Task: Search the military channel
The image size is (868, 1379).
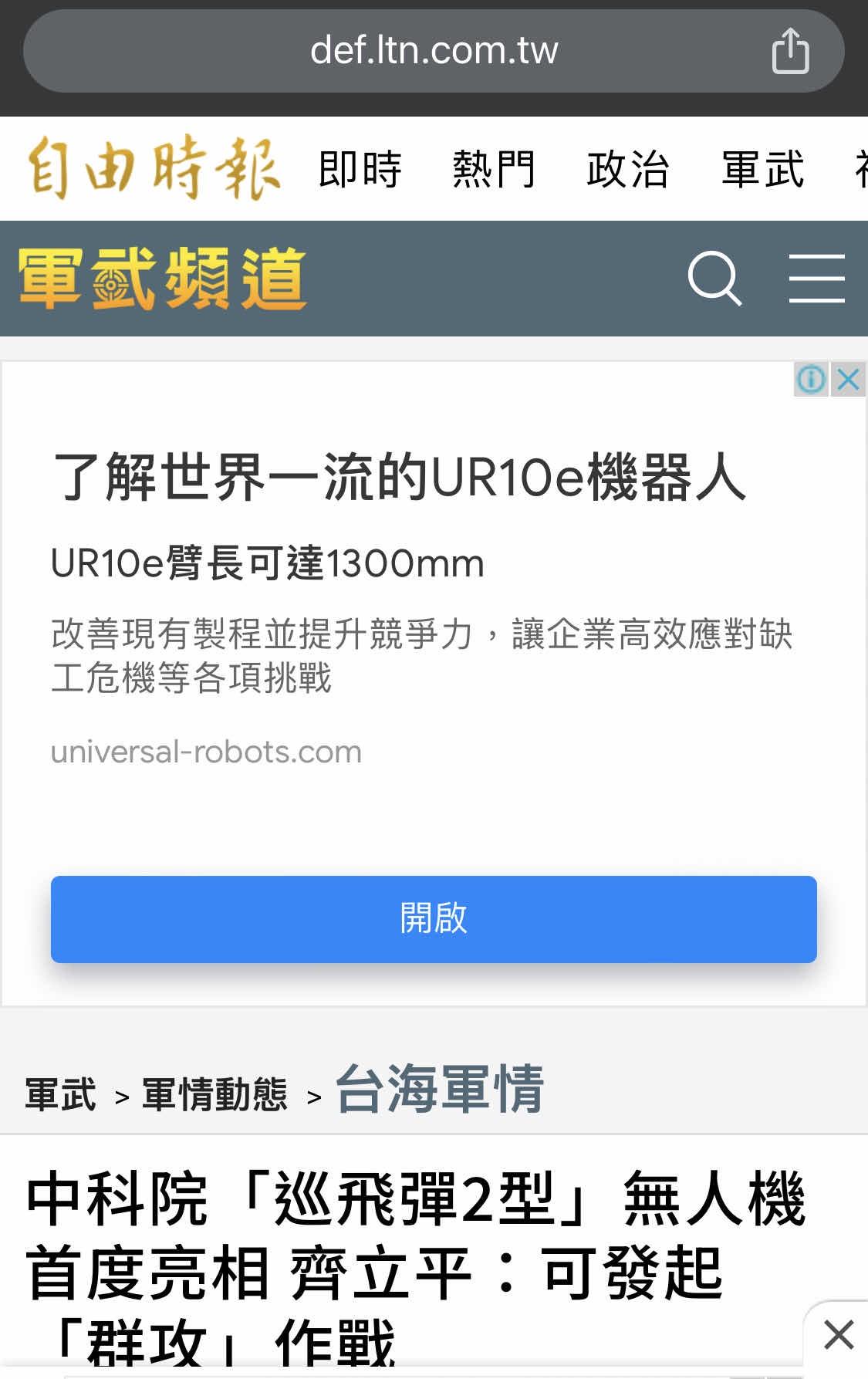Action: tap(714, 279)
